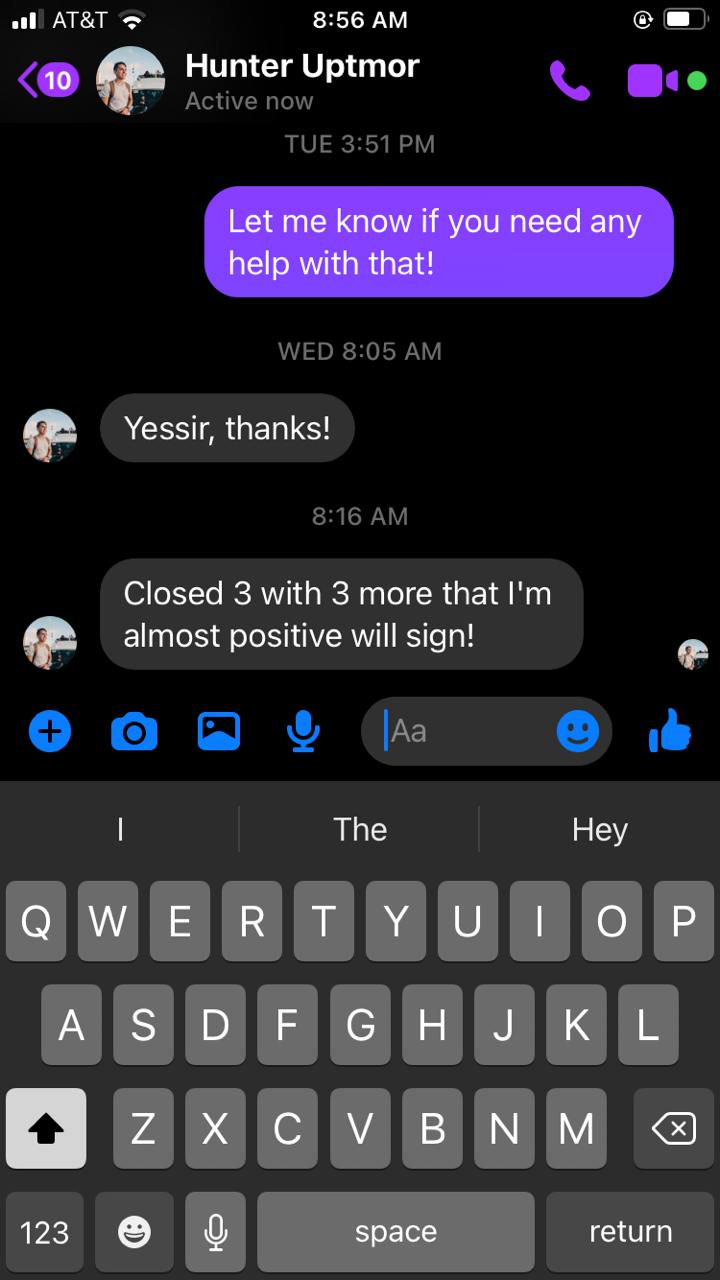Tap the keyboard backspace key

673,1129
